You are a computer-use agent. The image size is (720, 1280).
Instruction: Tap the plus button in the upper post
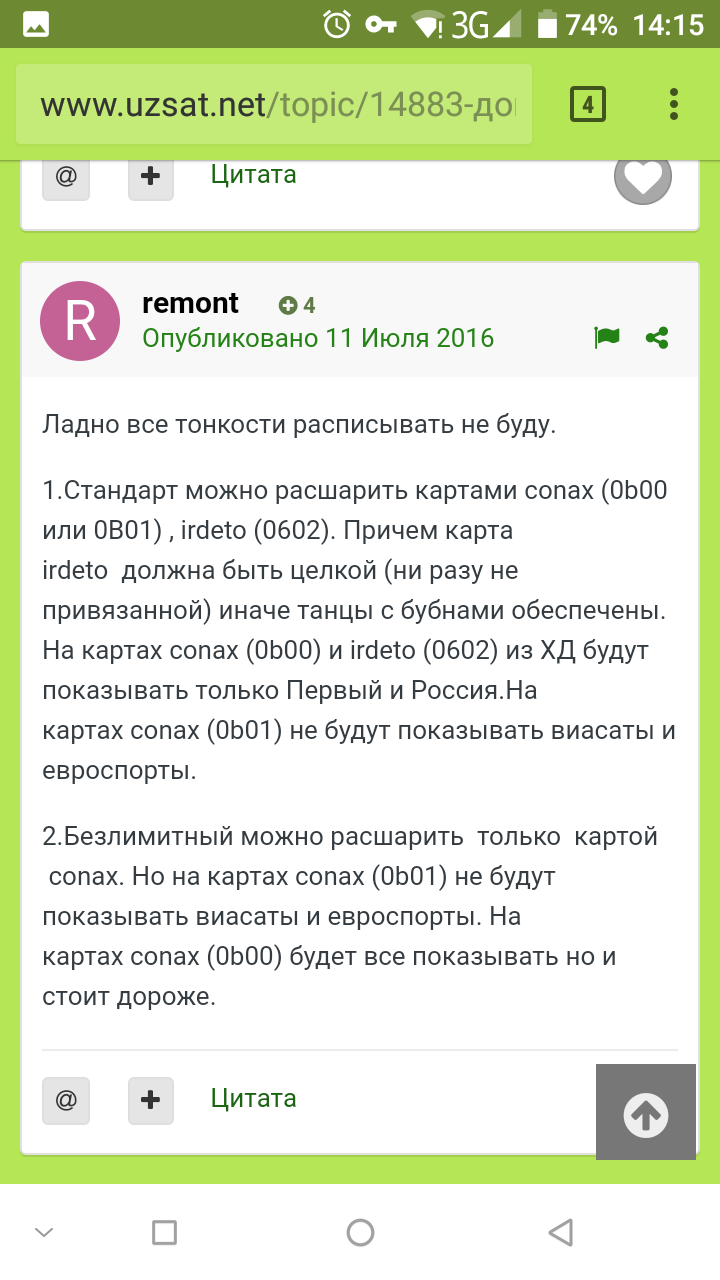(151, 177)
